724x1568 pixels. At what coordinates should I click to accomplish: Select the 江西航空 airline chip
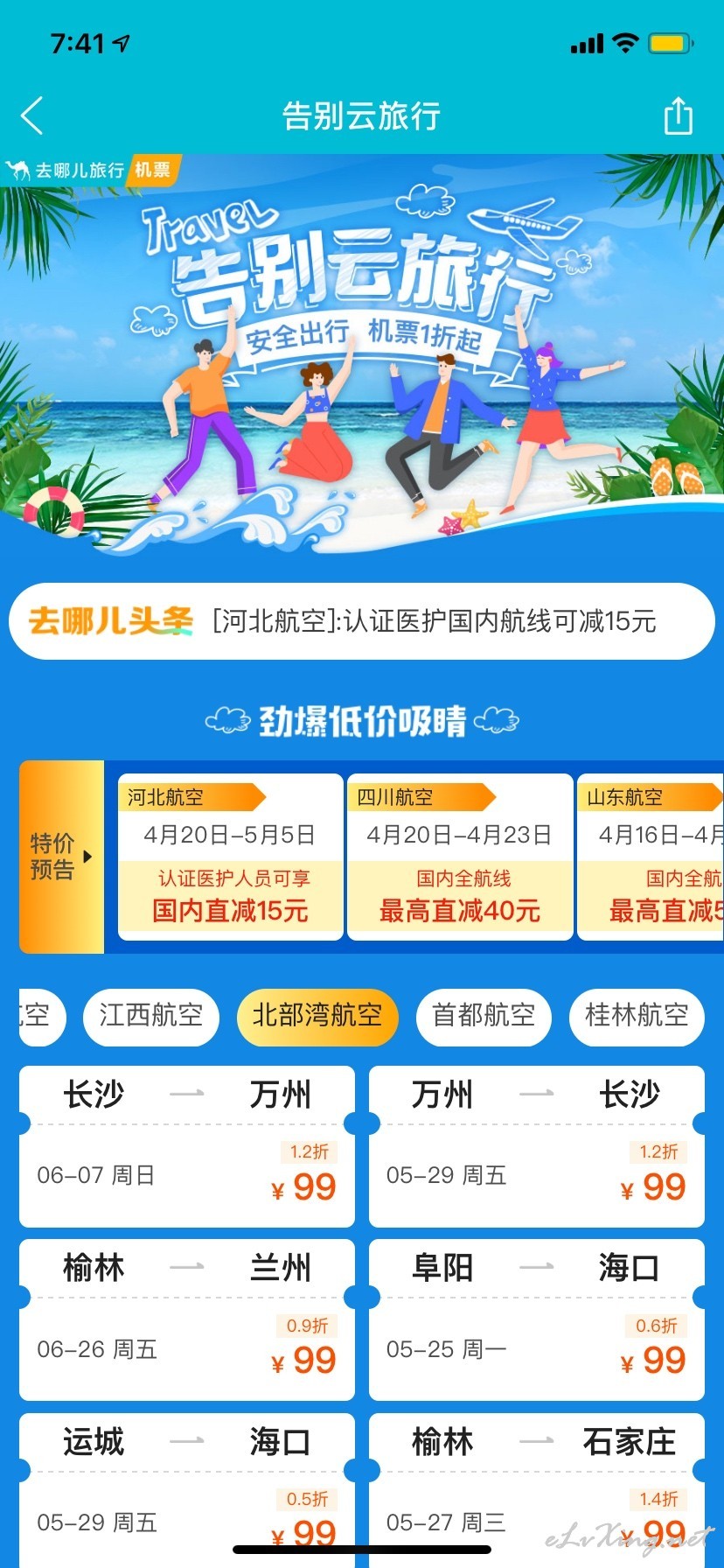click(x=150, y=1016)
